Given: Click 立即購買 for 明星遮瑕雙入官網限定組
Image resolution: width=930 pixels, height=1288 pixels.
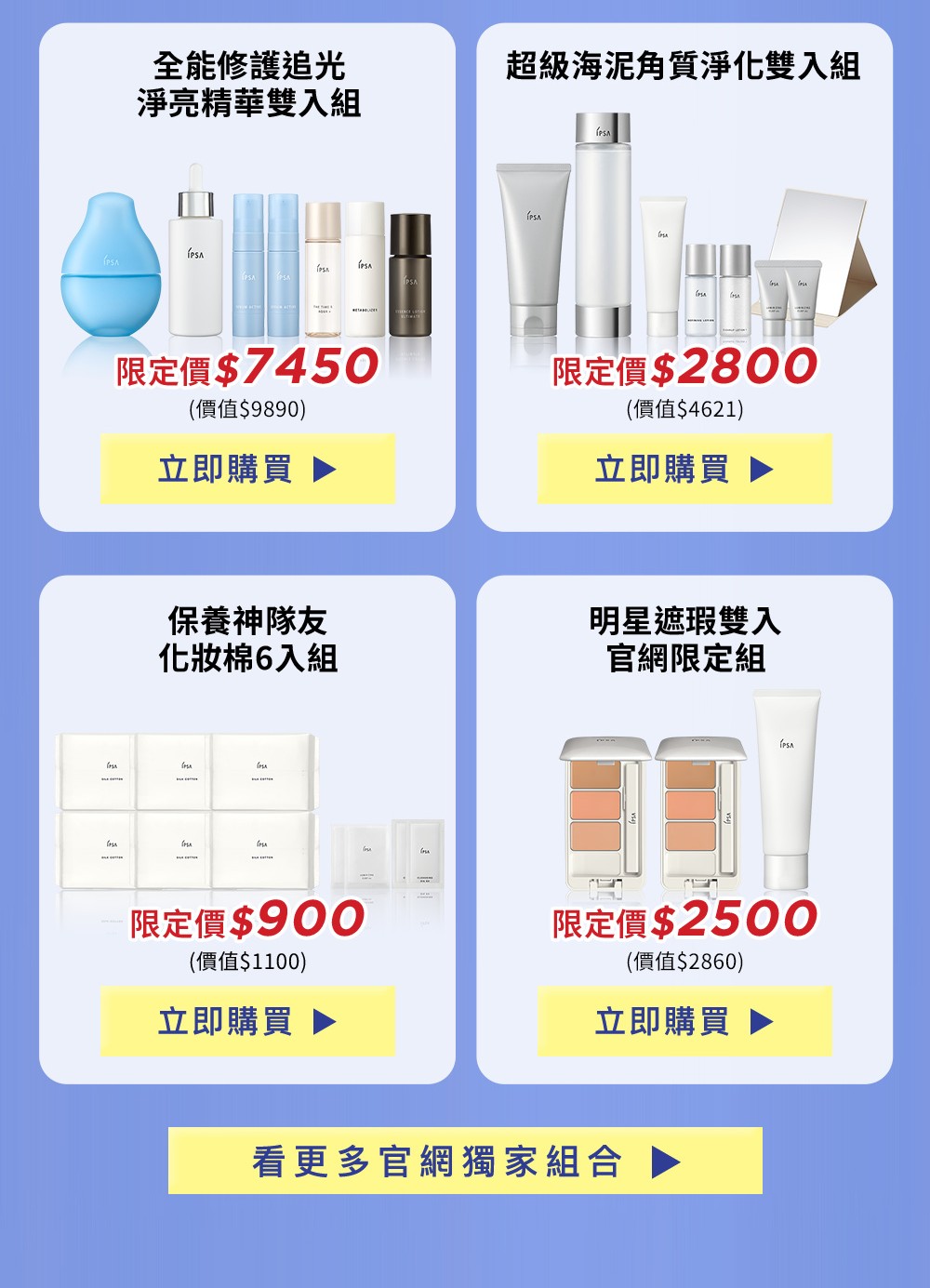Looking at the screenshot, I should [x=688, y=1020].
